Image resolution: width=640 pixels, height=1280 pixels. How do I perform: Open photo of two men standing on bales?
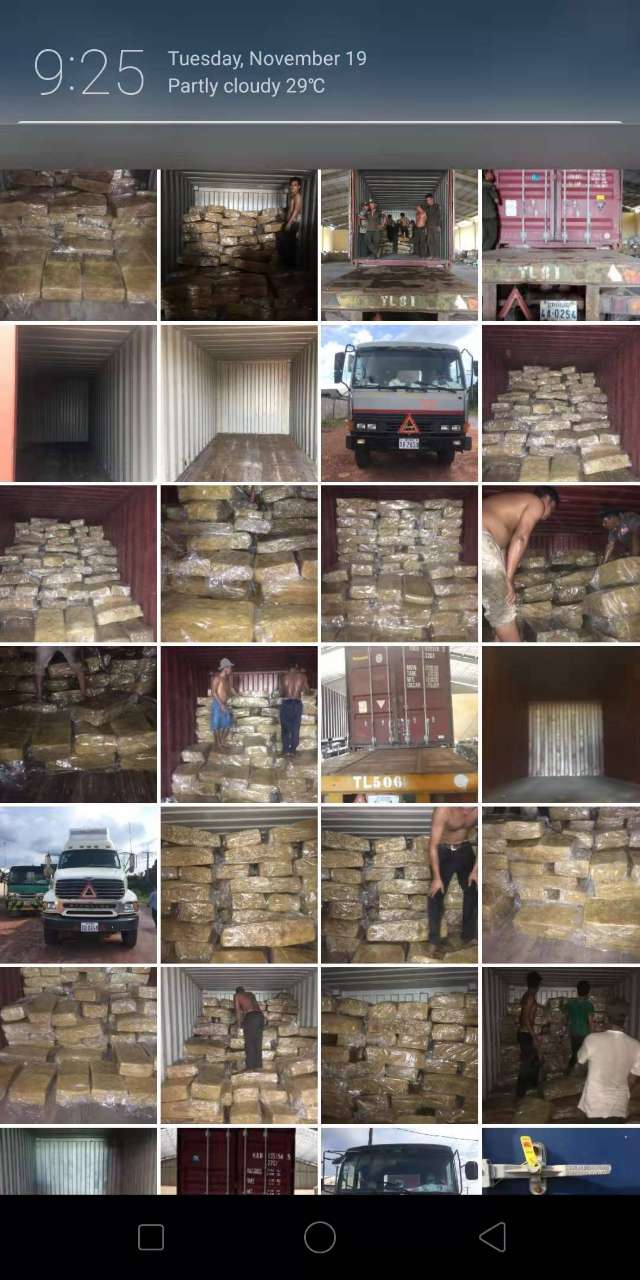tap(239, 723)
